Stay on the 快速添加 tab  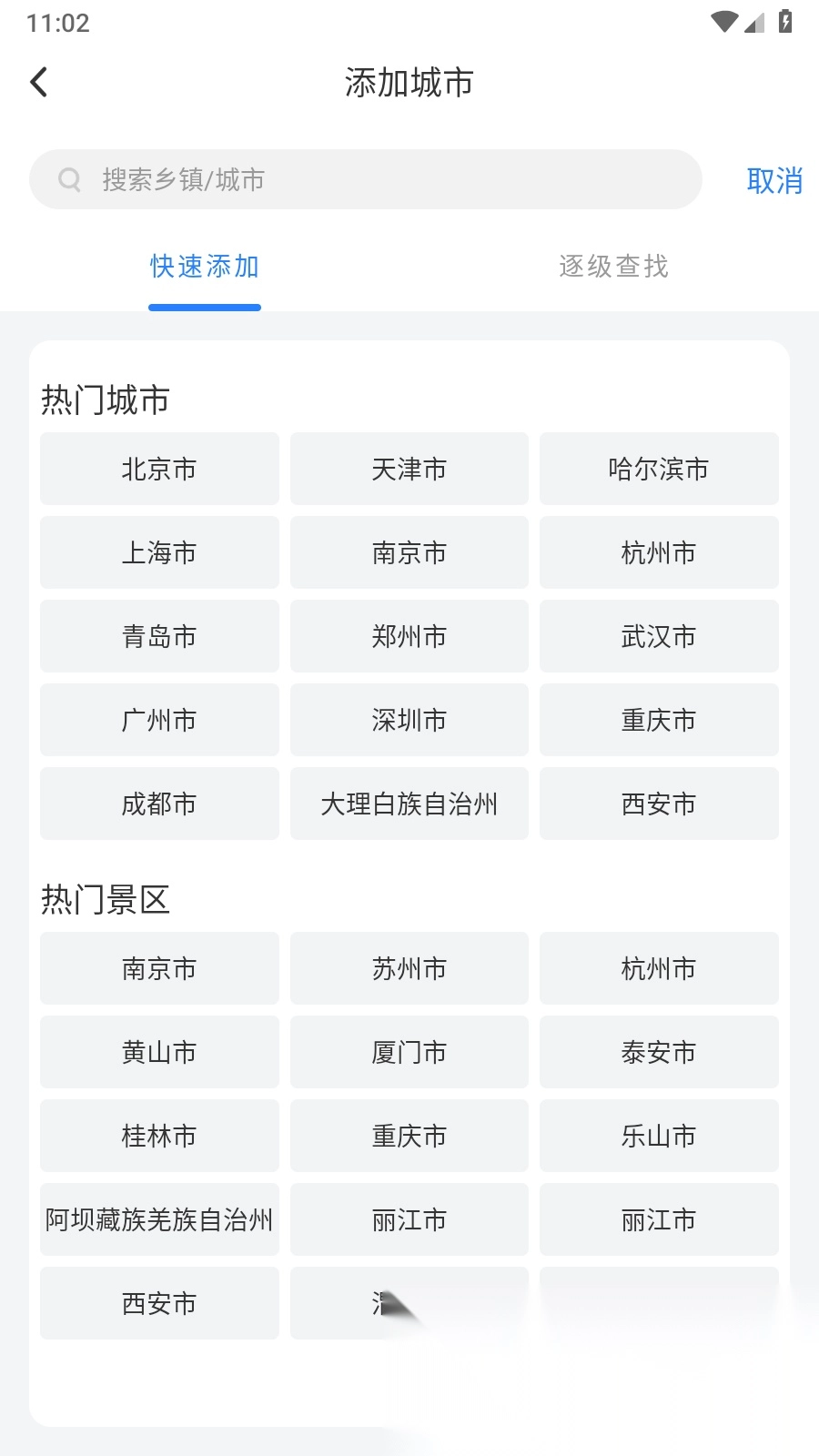click(204, 267)
